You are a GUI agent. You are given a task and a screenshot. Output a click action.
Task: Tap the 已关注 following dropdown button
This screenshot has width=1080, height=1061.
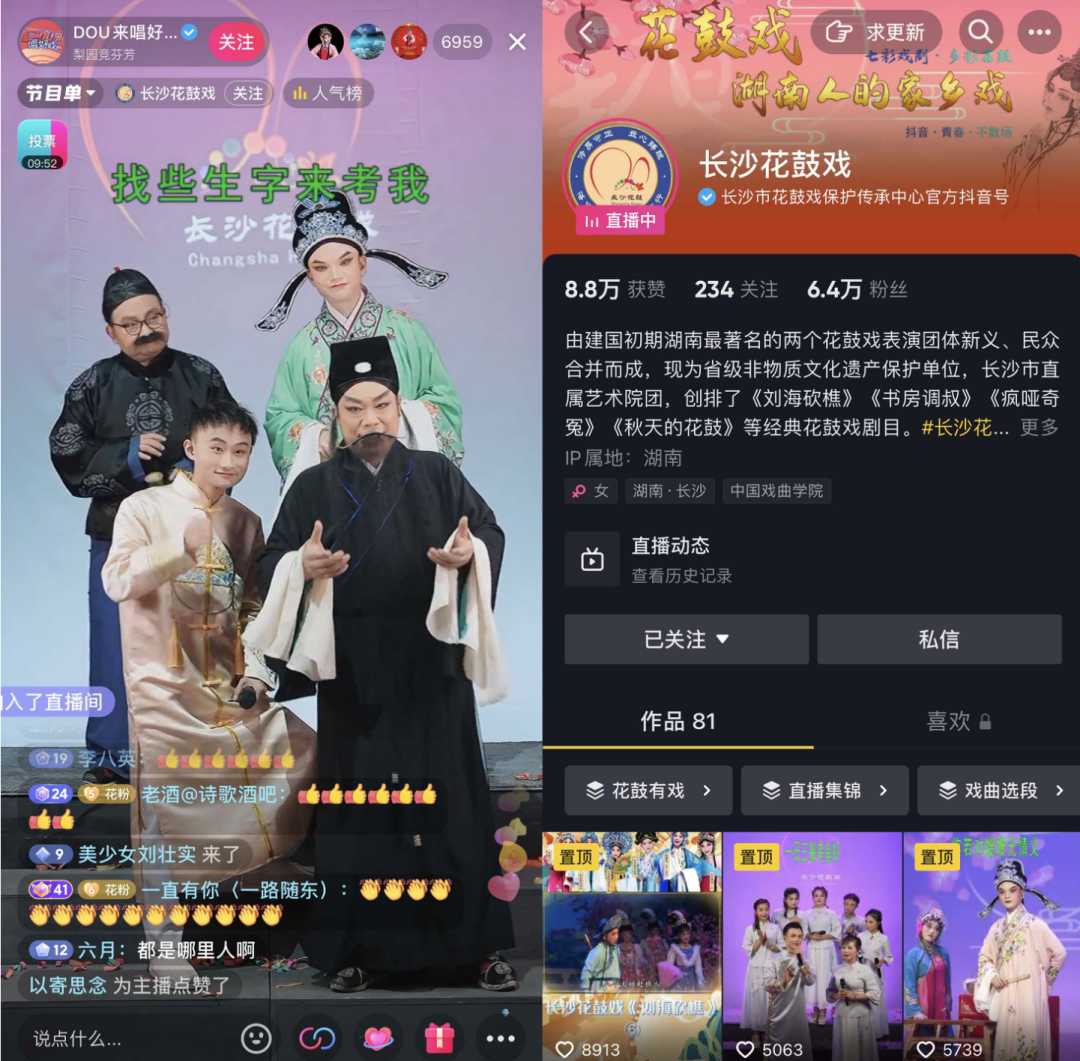[x=686, y=639]
